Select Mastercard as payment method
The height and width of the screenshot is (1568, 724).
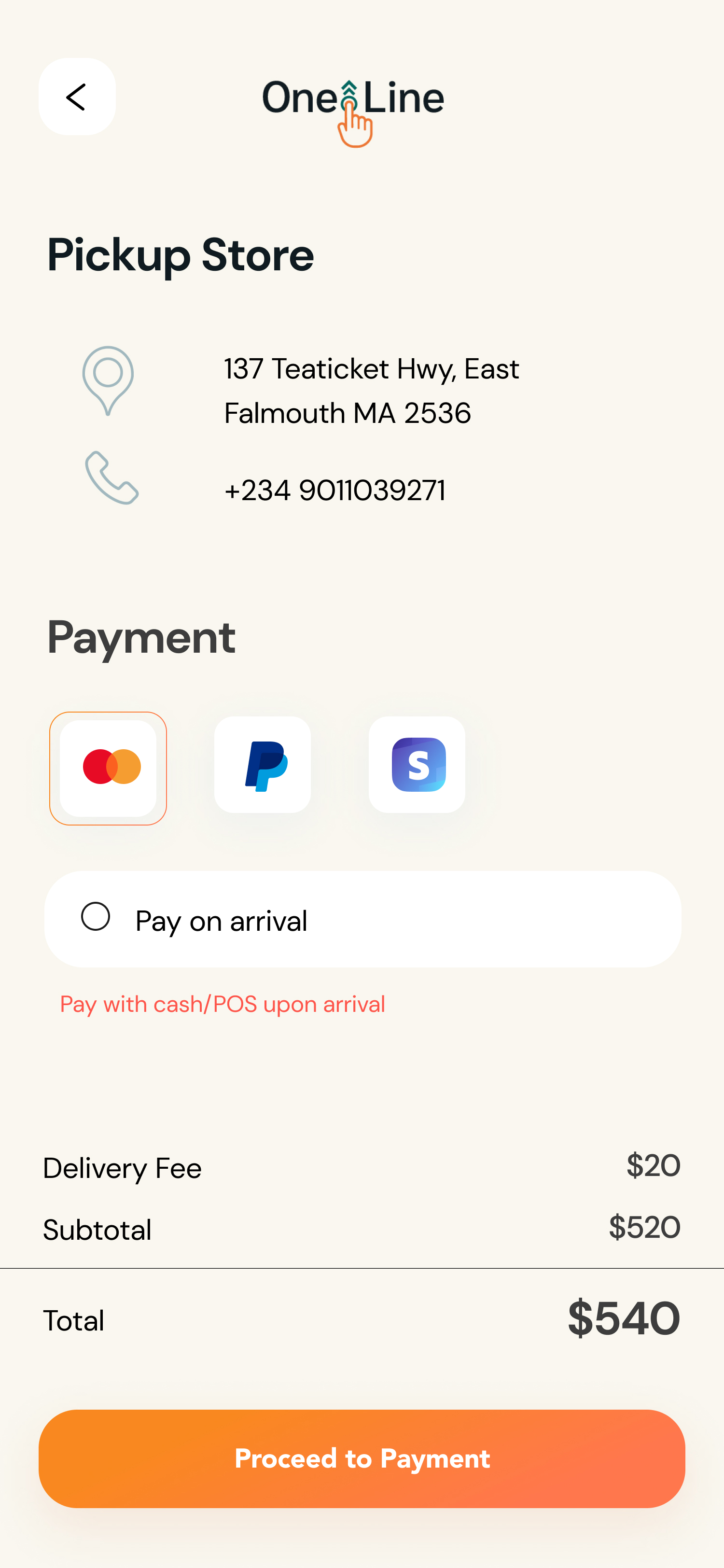click(x=108, y=768)
